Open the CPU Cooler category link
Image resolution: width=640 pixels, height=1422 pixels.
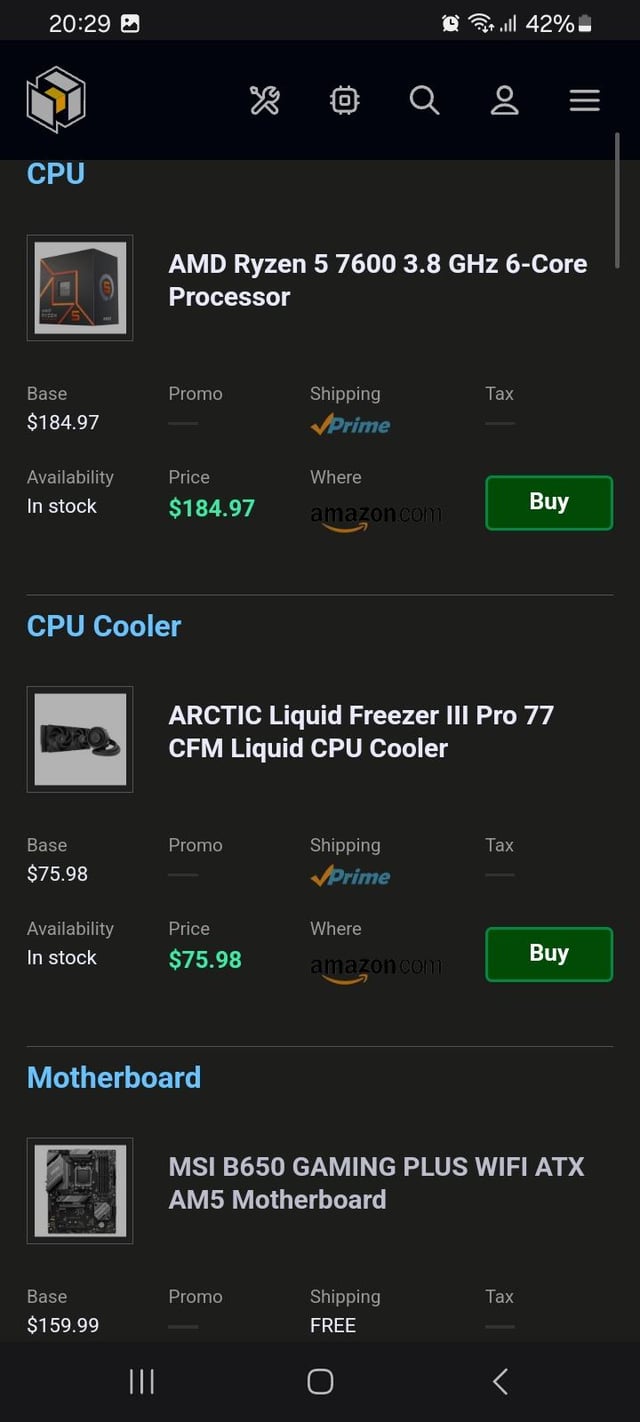[x=104, y=626]
